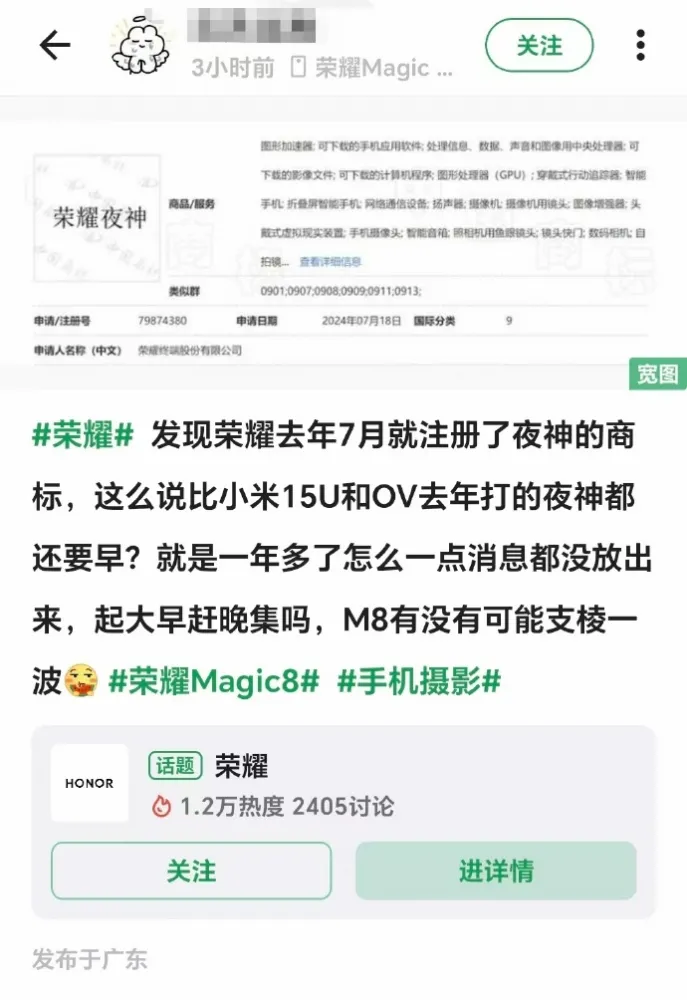Follow the author via top 关注 button
687x1000 pixels.
(x=539, y=46)
